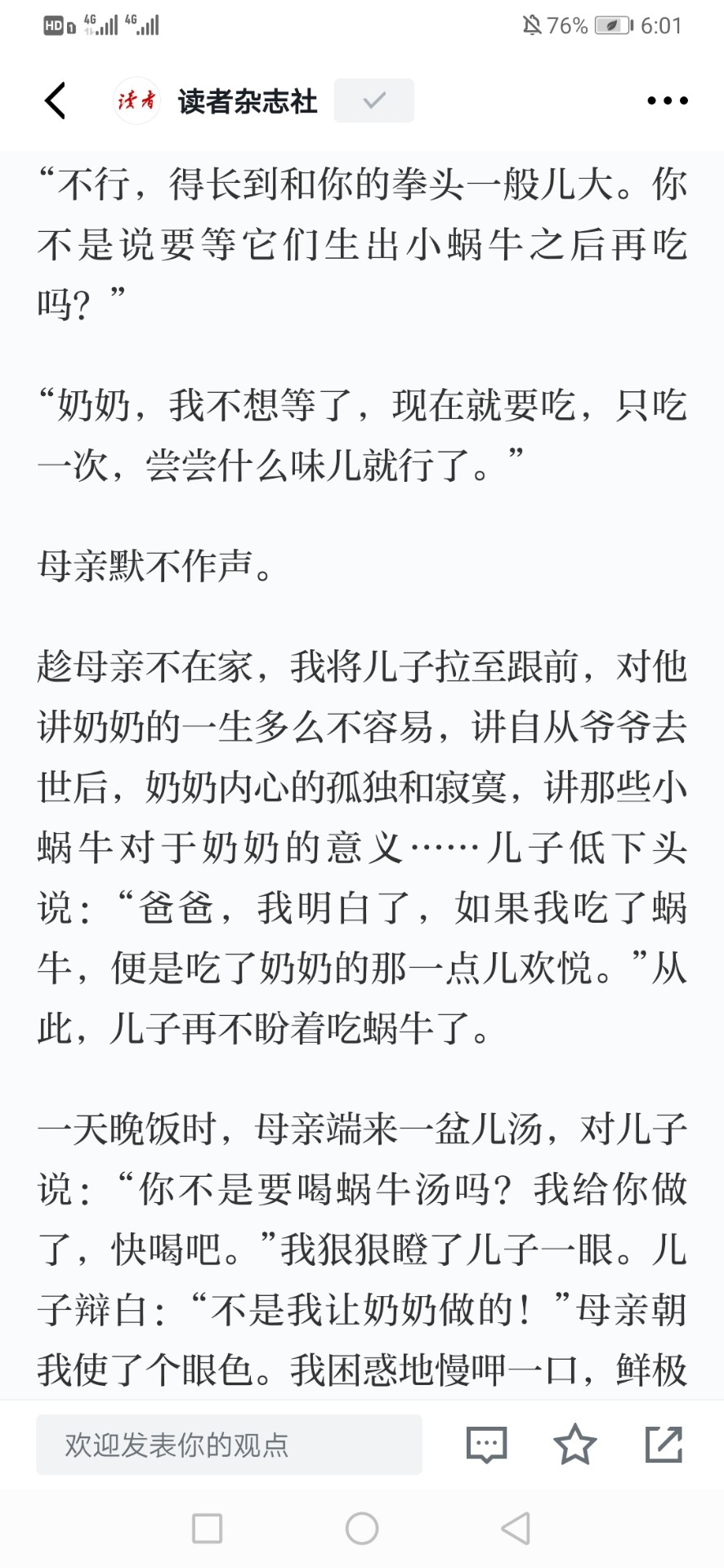The image size is (724, 1568).
Task: Open the three-dot overflow menu
Action: (667, 100)
